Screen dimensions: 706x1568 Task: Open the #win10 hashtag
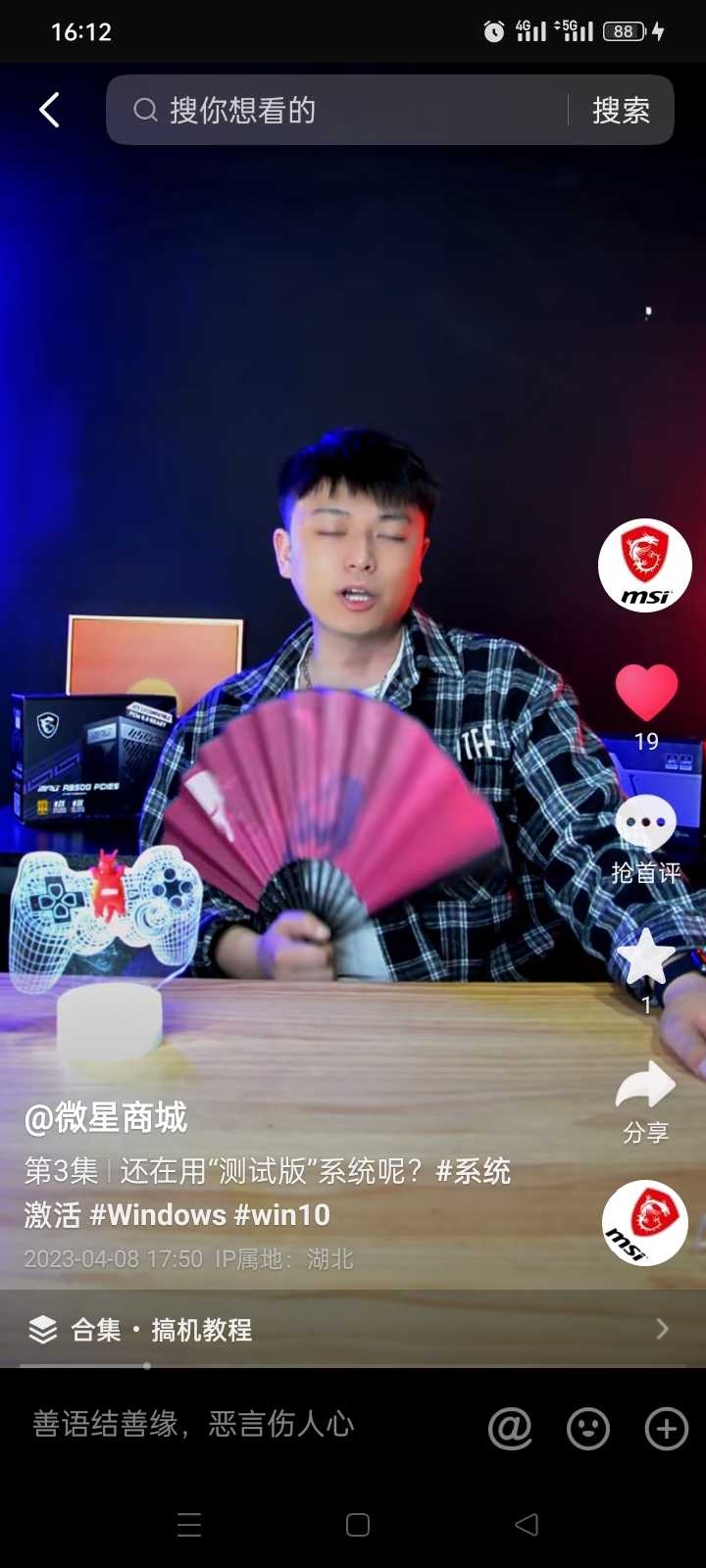click(x=282, y=1215)
